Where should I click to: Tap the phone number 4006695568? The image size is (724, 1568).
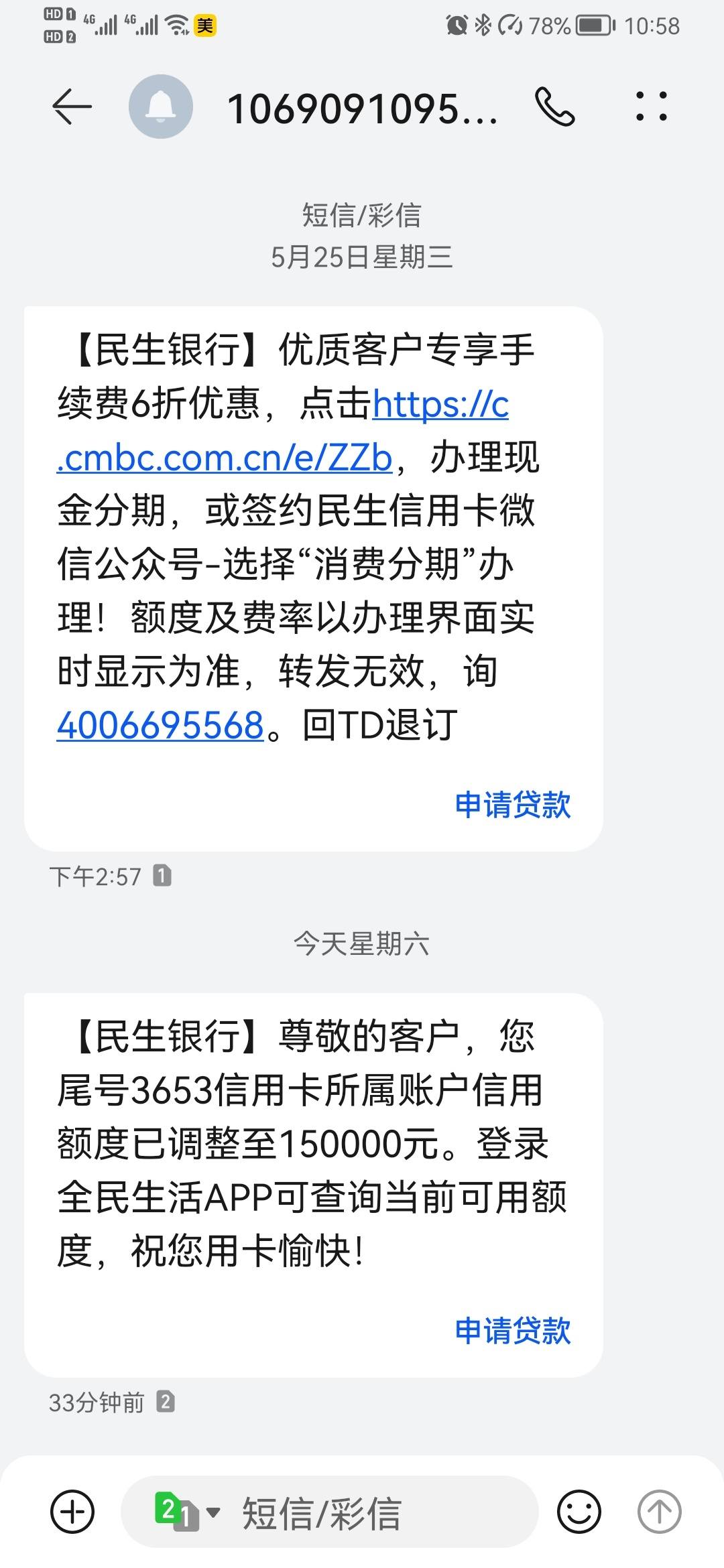point(160,725)
